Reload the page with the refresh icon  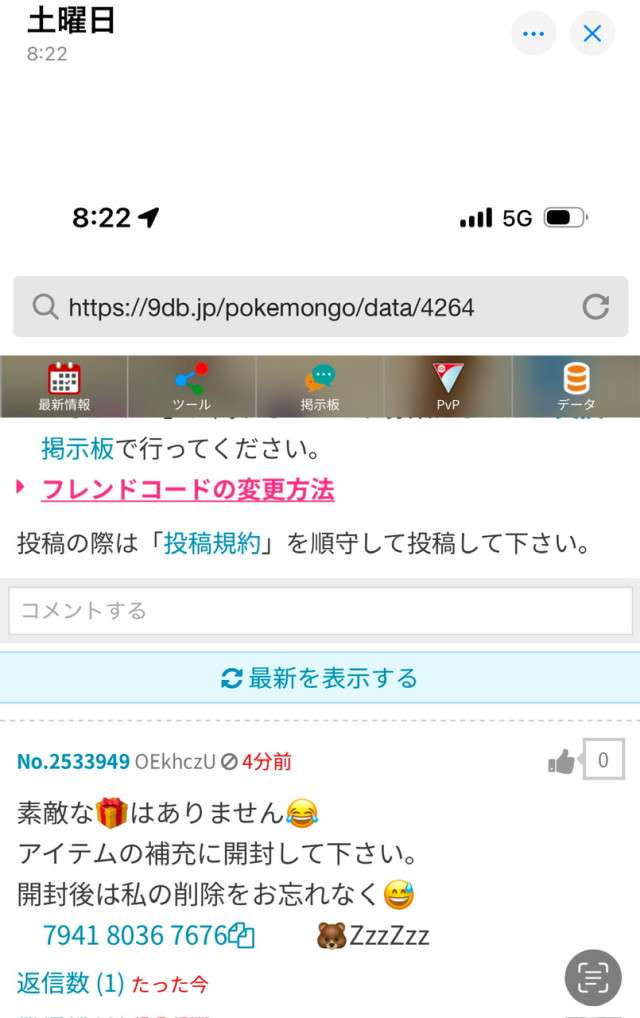(596, 307)
